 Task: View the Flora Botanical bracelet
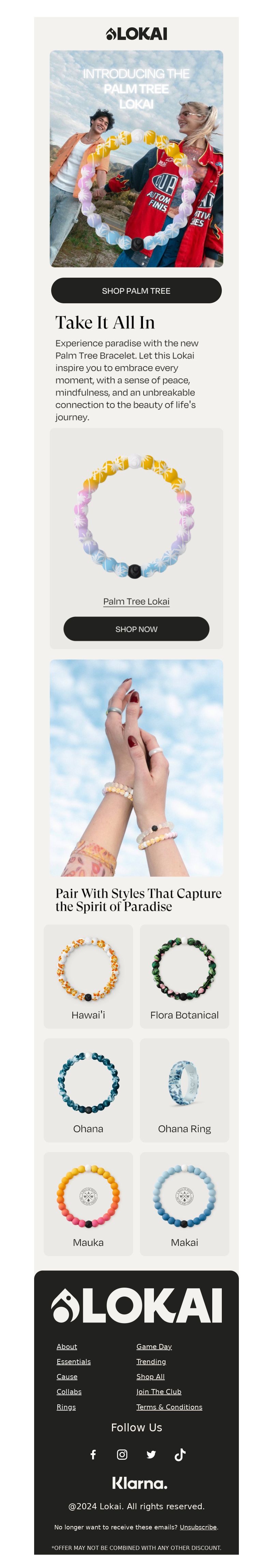coord(184,976)
